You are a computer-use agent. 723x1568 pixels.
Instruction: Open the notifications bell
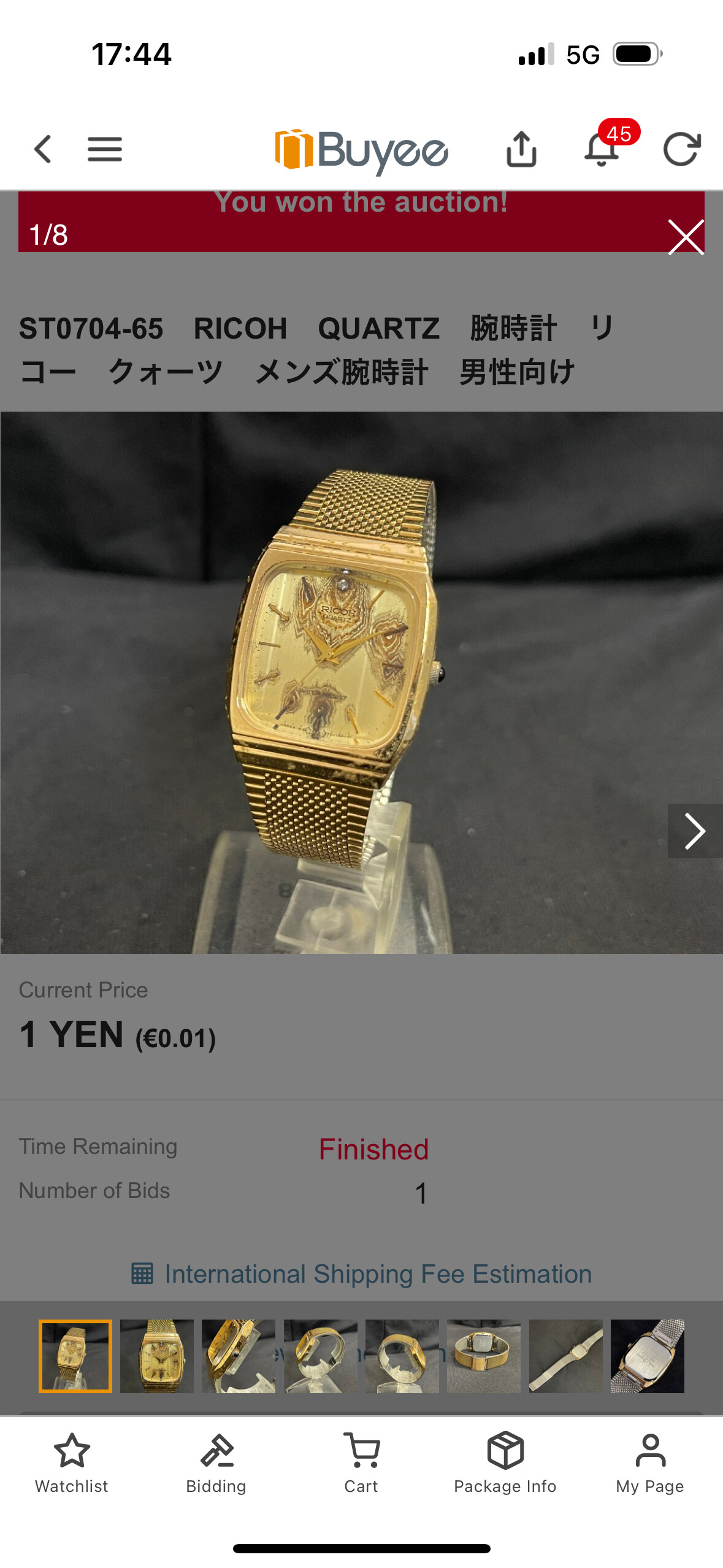click(602, 149)
